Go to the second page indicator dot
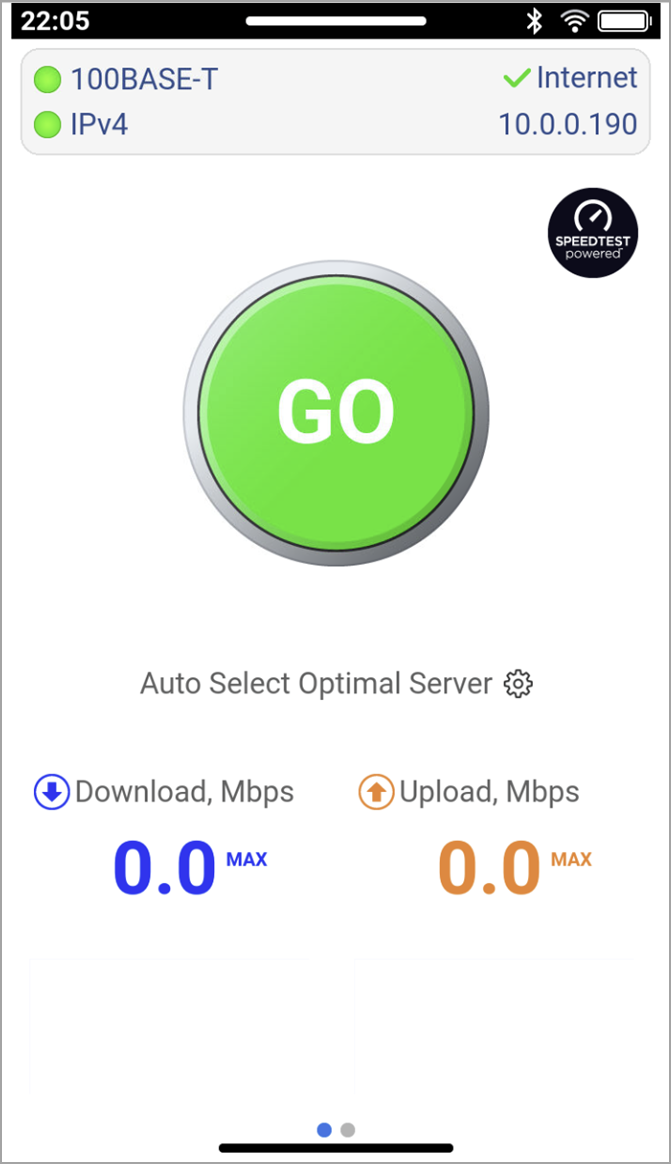Screen dimensions: 671x1166 (x=347, y=1130)
